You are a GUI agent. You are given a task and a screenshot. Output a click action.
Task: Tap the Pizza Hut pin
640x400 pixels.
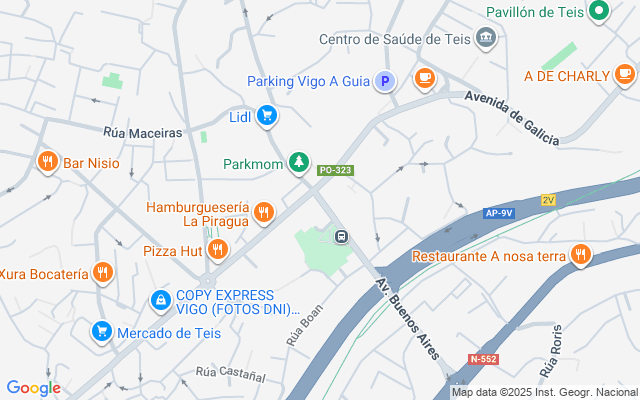pos(217,250)
